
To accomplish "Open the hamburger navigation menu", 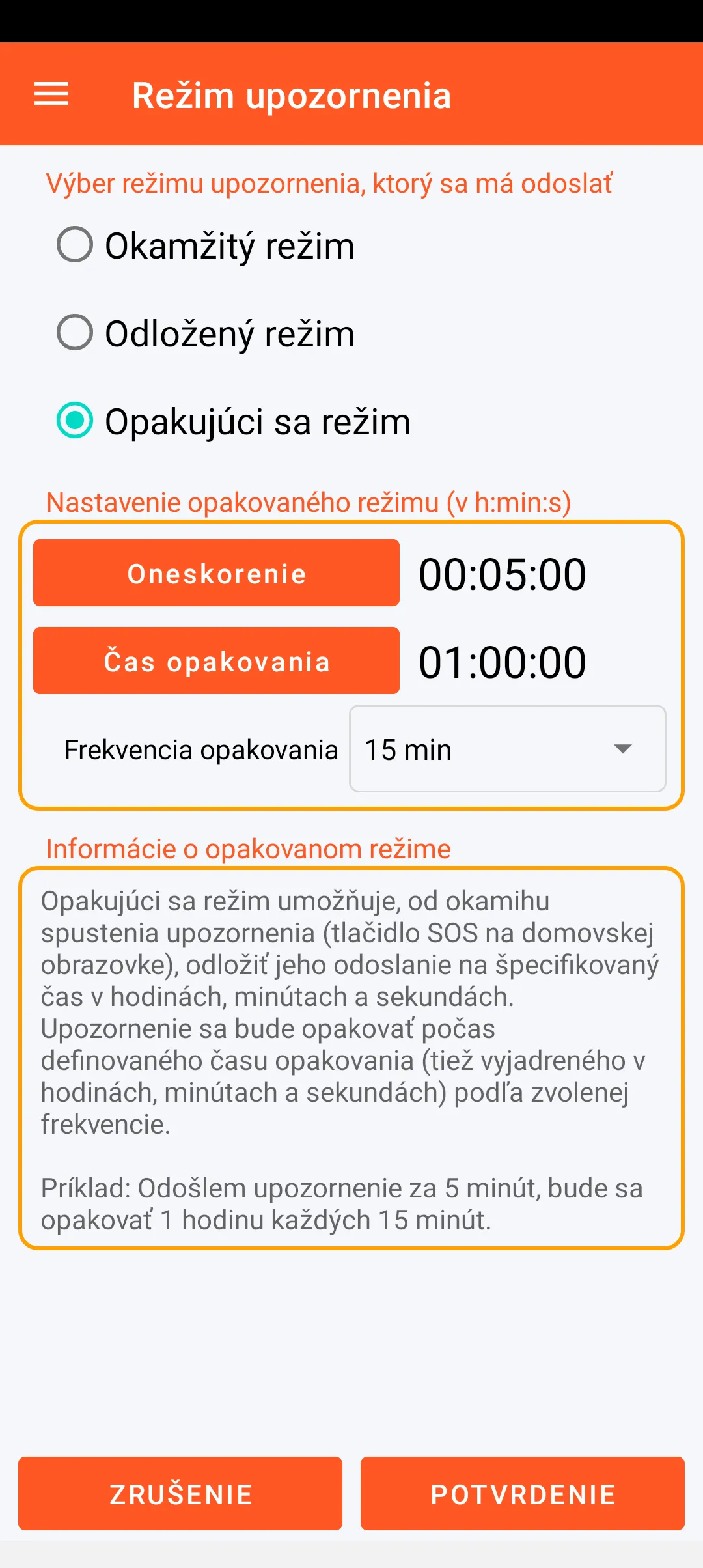I will pos(51,94).
